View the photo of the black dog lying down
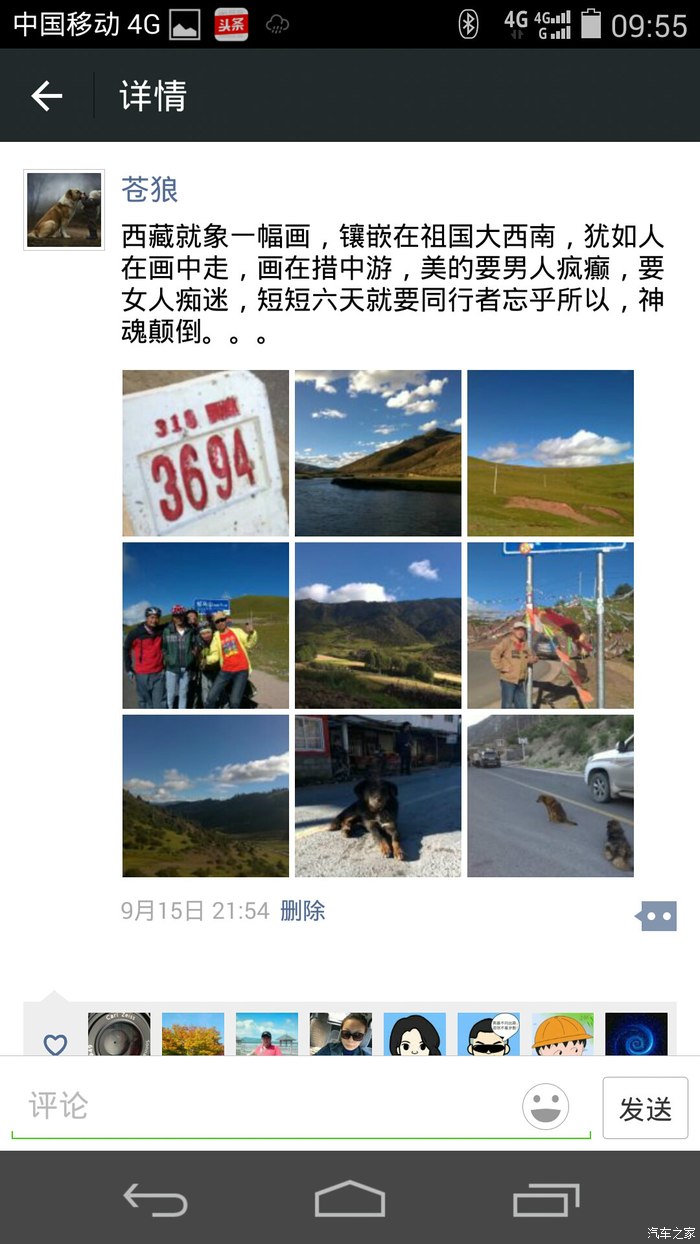The image size is (700, 1244). [x=378, y=796]
